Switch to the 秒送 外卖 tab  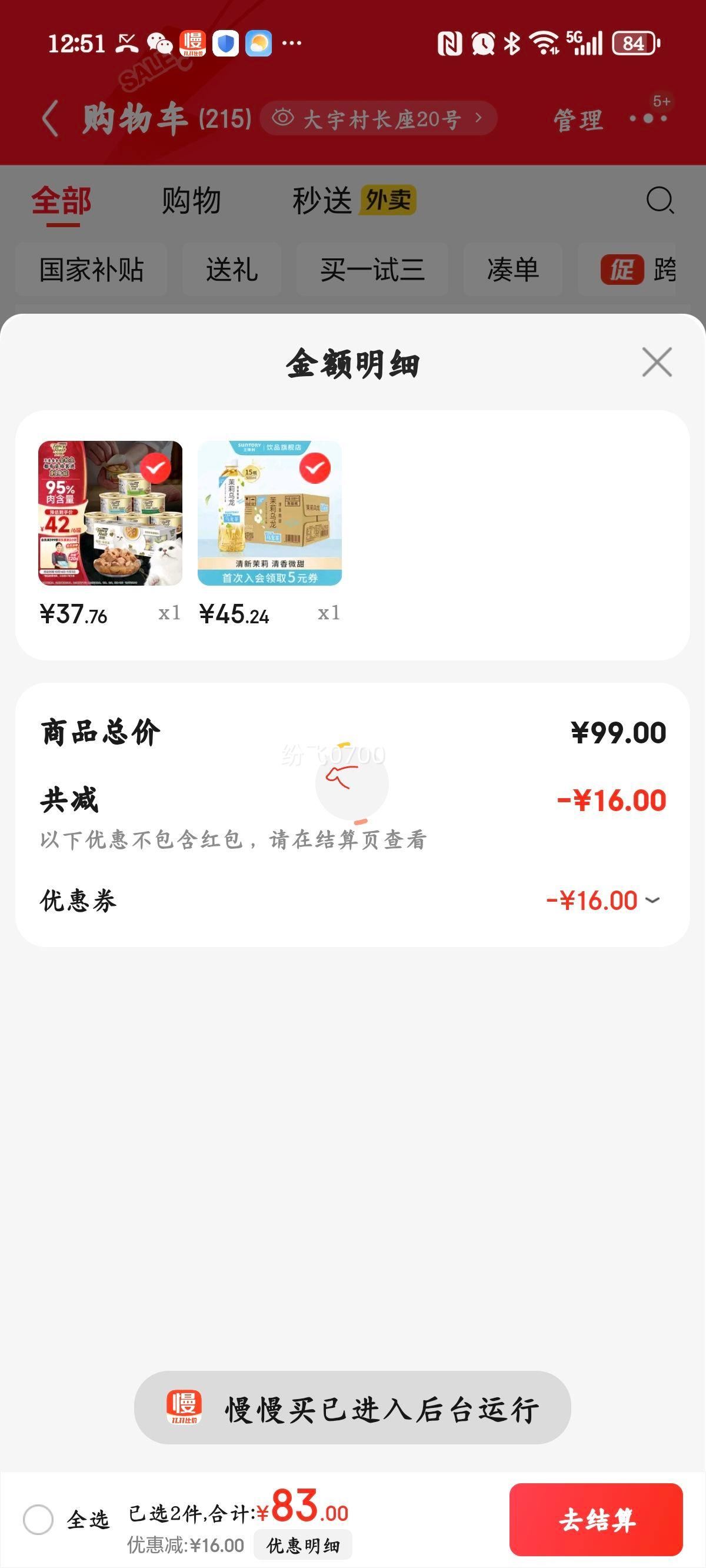[x=354, y=200]
